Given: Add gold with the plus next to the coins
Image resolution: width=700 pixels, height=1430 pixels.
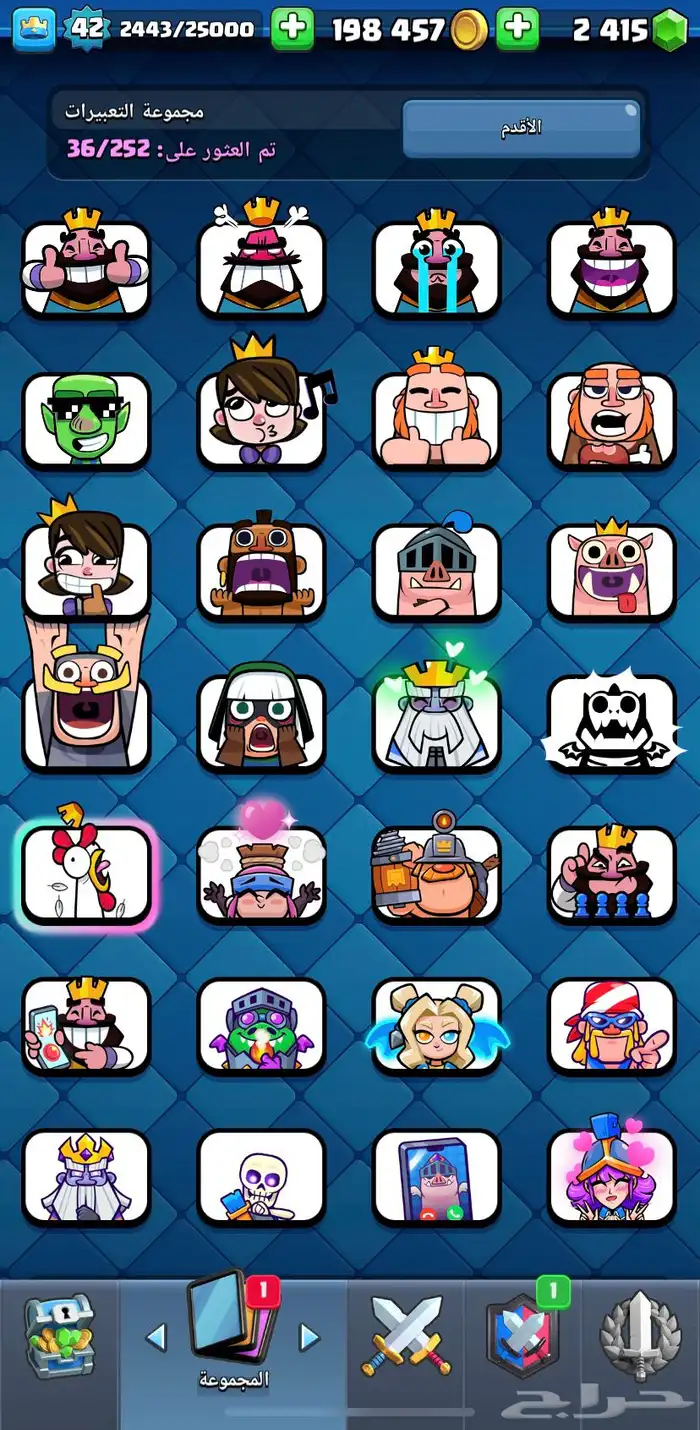Looking at the screenshot, I should (517, 29).
